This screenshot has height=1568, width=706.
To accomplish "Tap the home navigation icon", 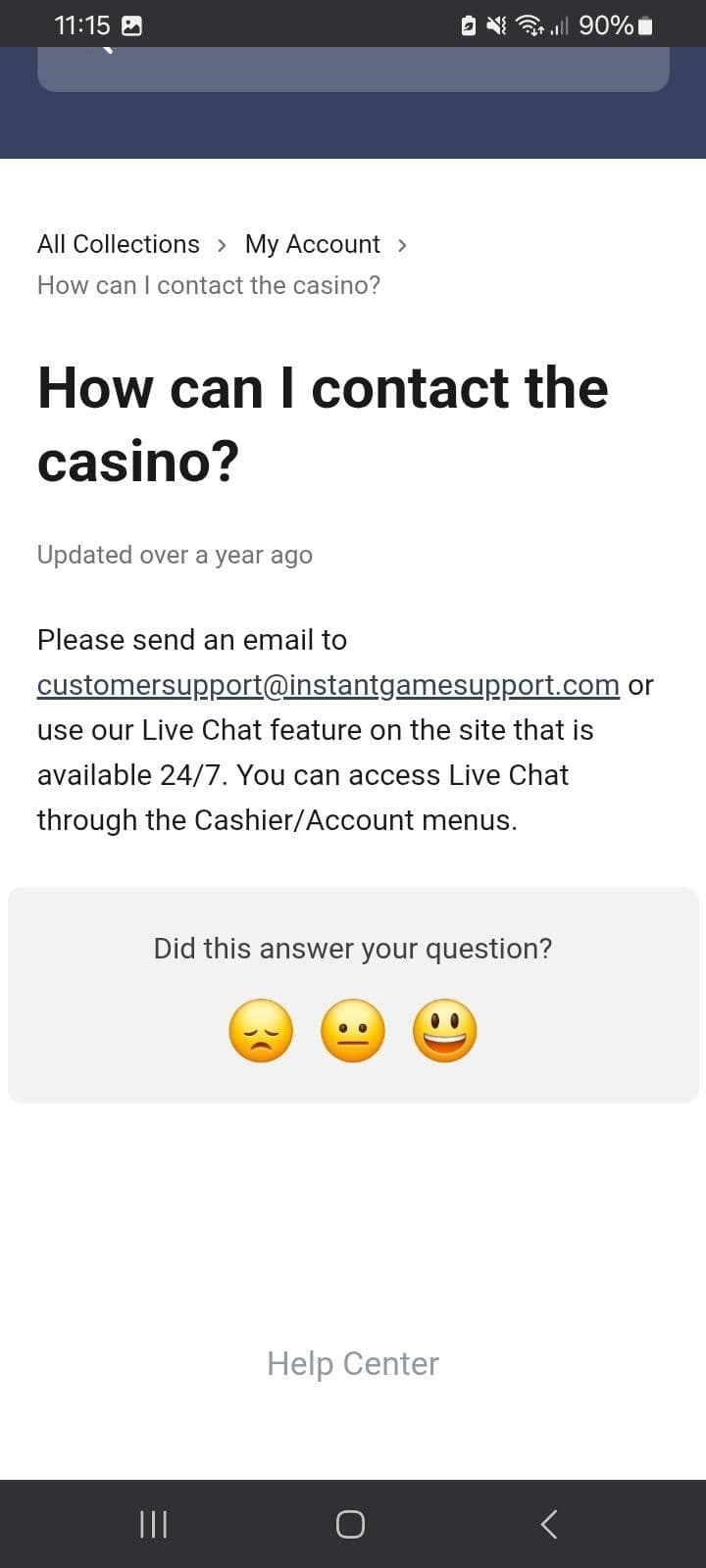I will point(350,1524).
